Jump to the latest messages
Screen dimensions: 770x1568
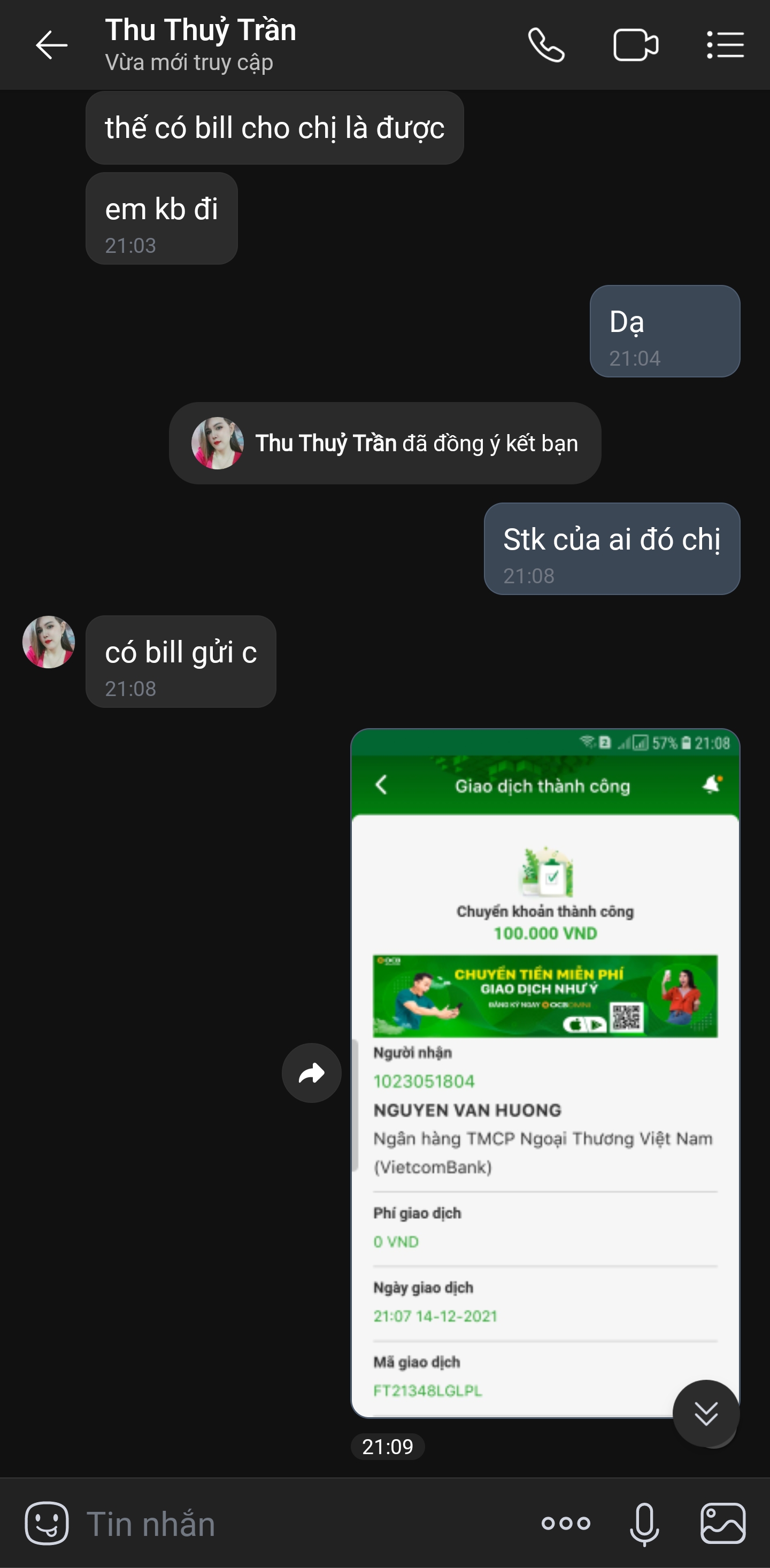(x=706, y=1413)
